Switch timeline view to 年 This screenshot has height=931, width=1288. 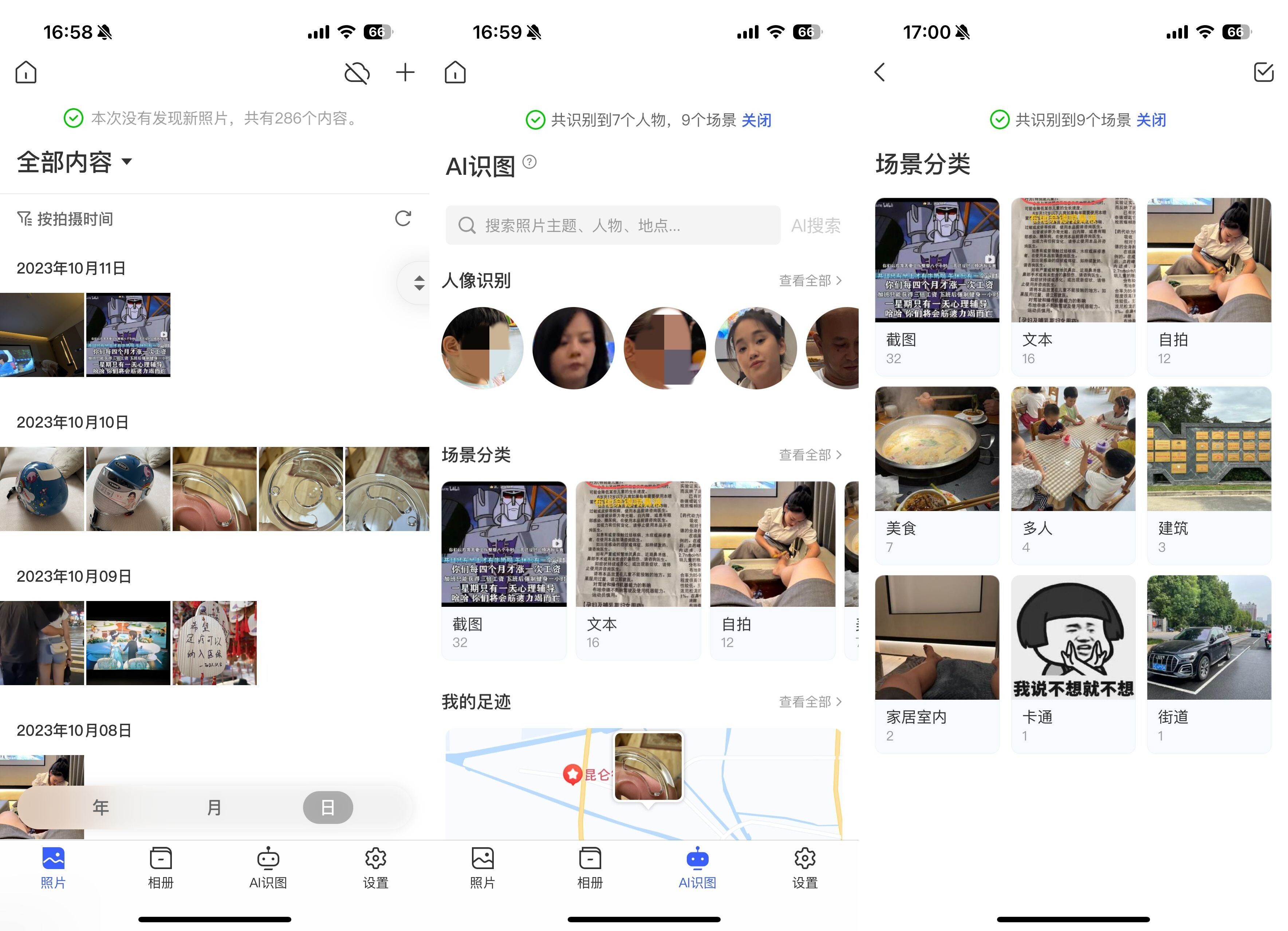point(101,807)
